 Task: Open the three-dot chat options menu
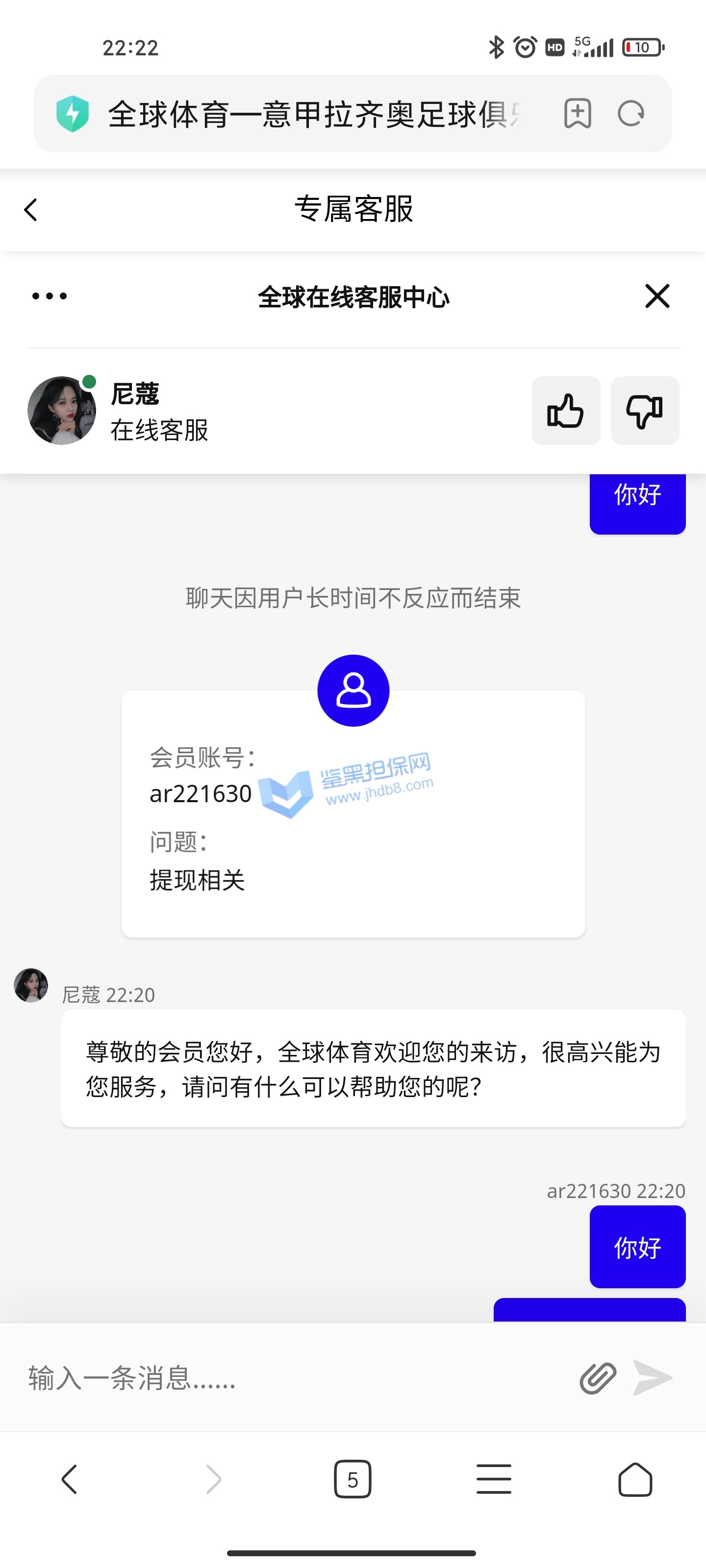pos(50,296)
